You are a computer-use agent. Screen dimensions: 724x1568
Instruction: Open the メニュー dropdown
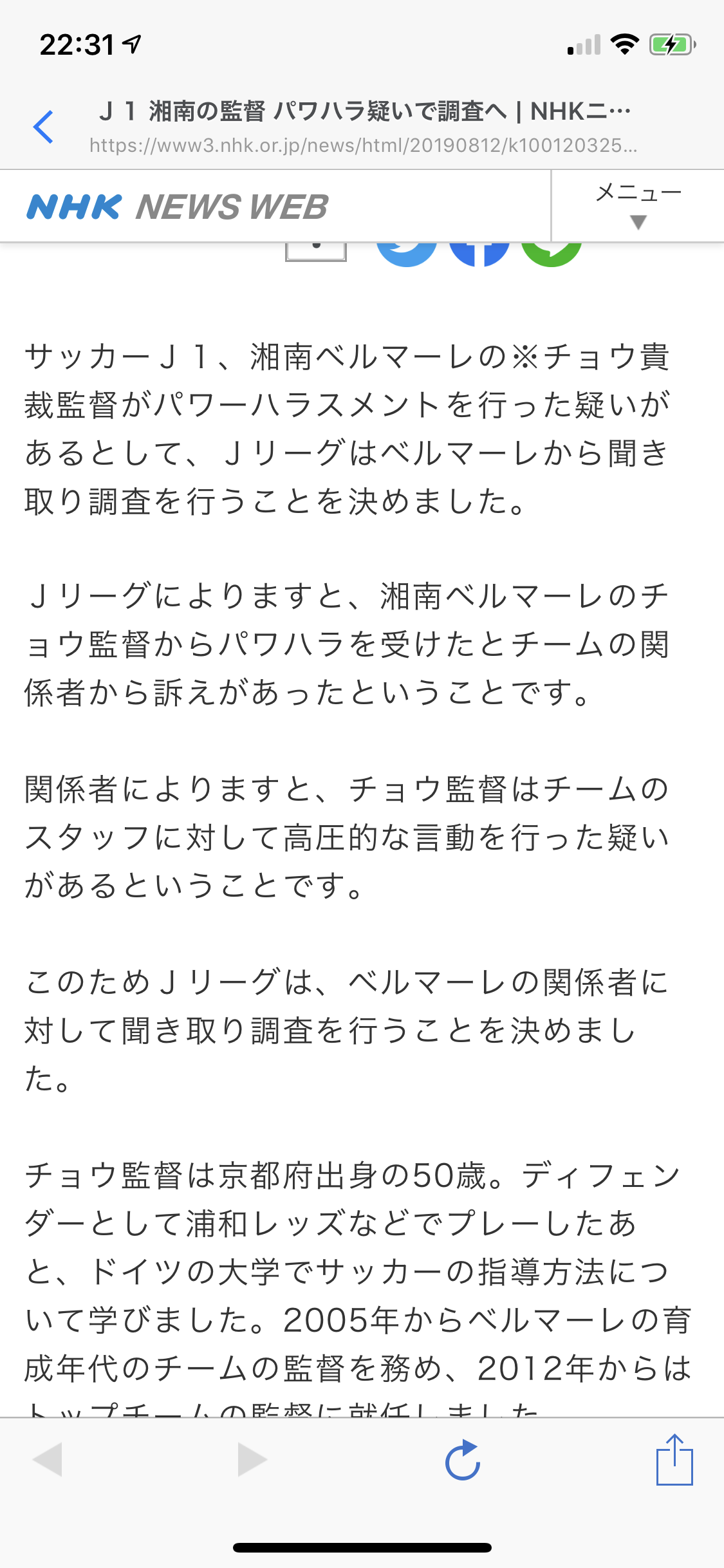[638, 206]
